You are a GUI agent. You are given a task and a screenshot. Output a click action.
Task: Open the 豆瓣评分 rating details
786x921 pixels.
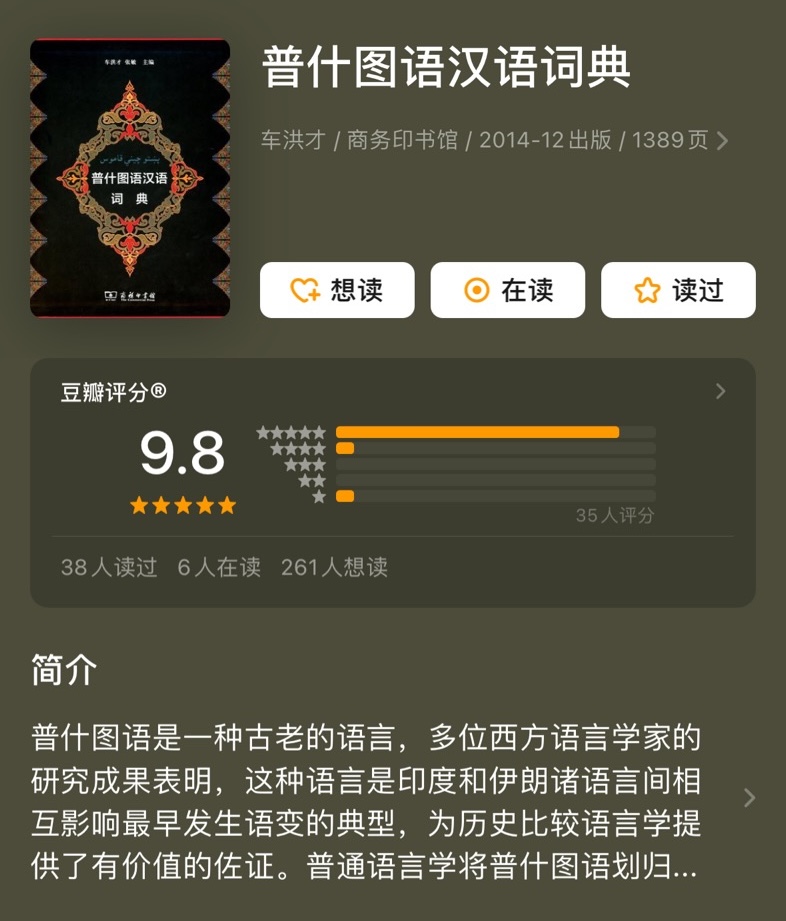click(720, 392)
